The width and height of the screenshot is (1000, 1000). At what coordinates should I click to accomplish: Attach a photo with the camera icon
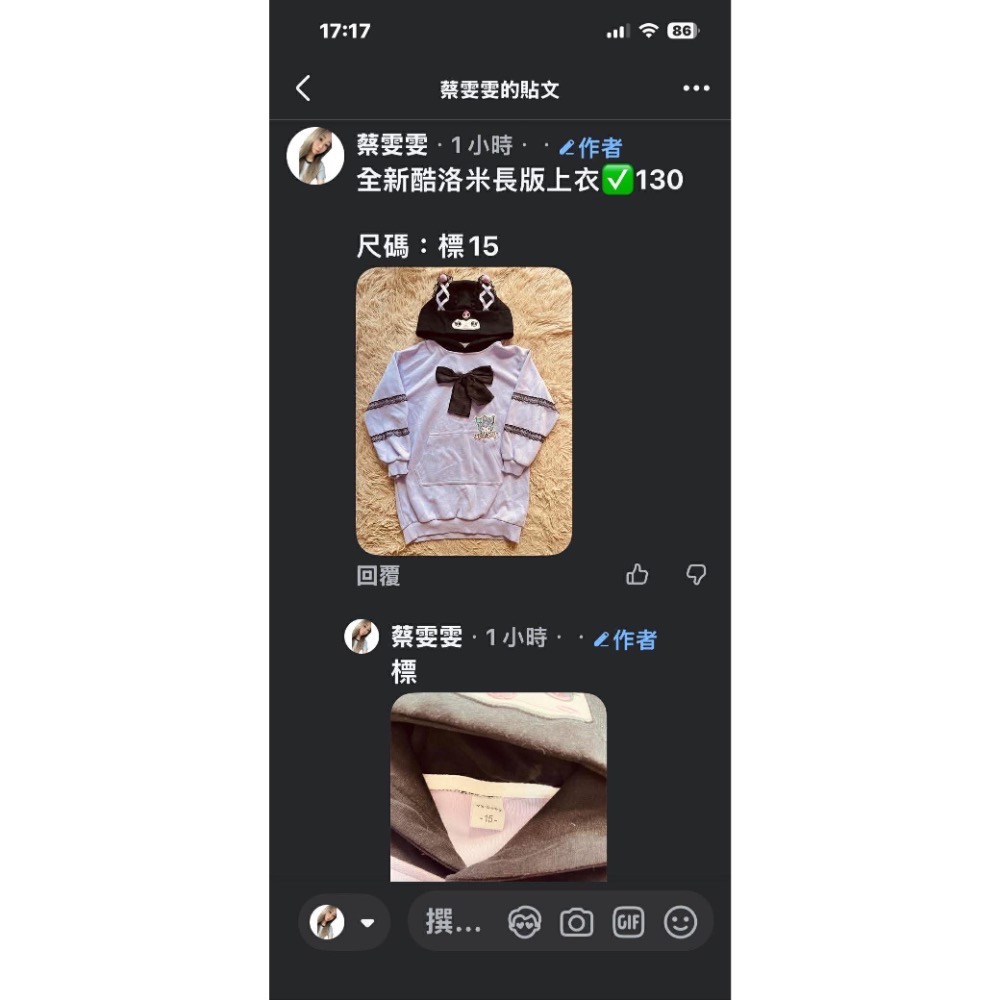[576, 922]
